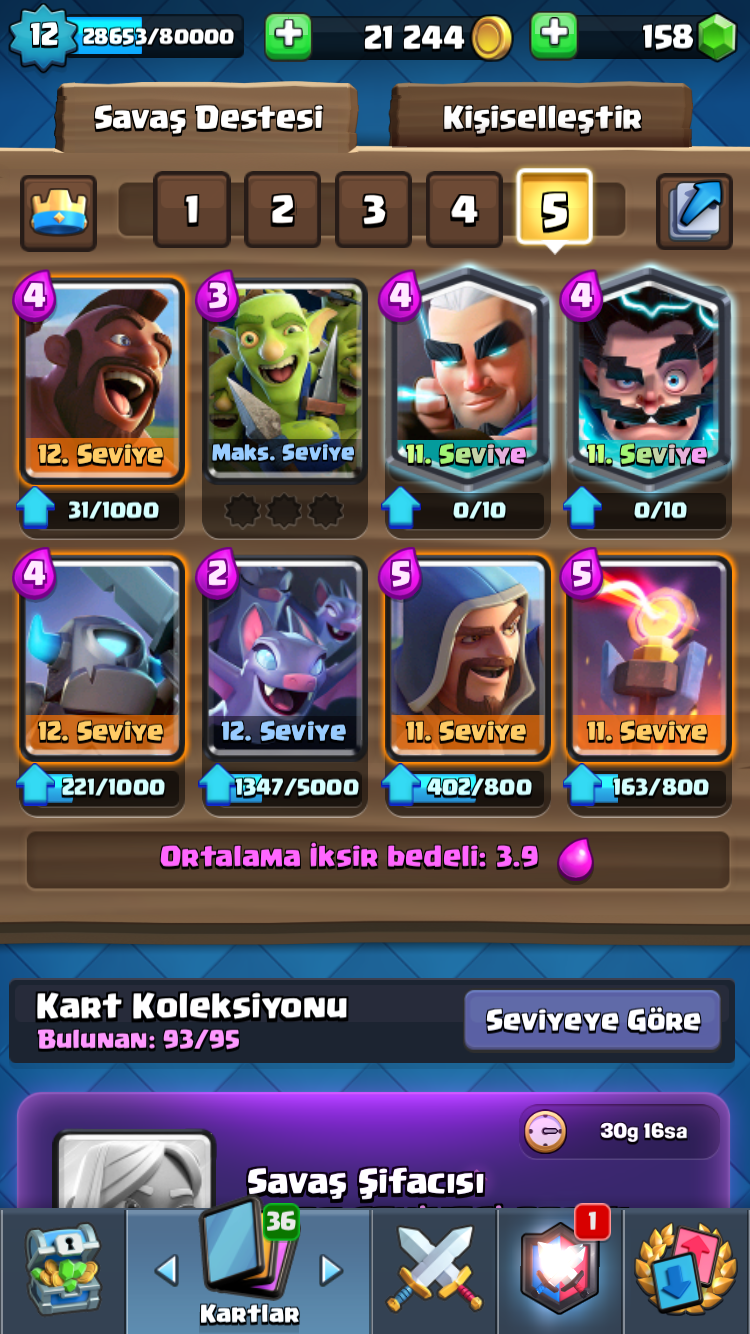
Task: Share the deck with the arrow icon
Action: pyautogui.click(x=694, y=212)
